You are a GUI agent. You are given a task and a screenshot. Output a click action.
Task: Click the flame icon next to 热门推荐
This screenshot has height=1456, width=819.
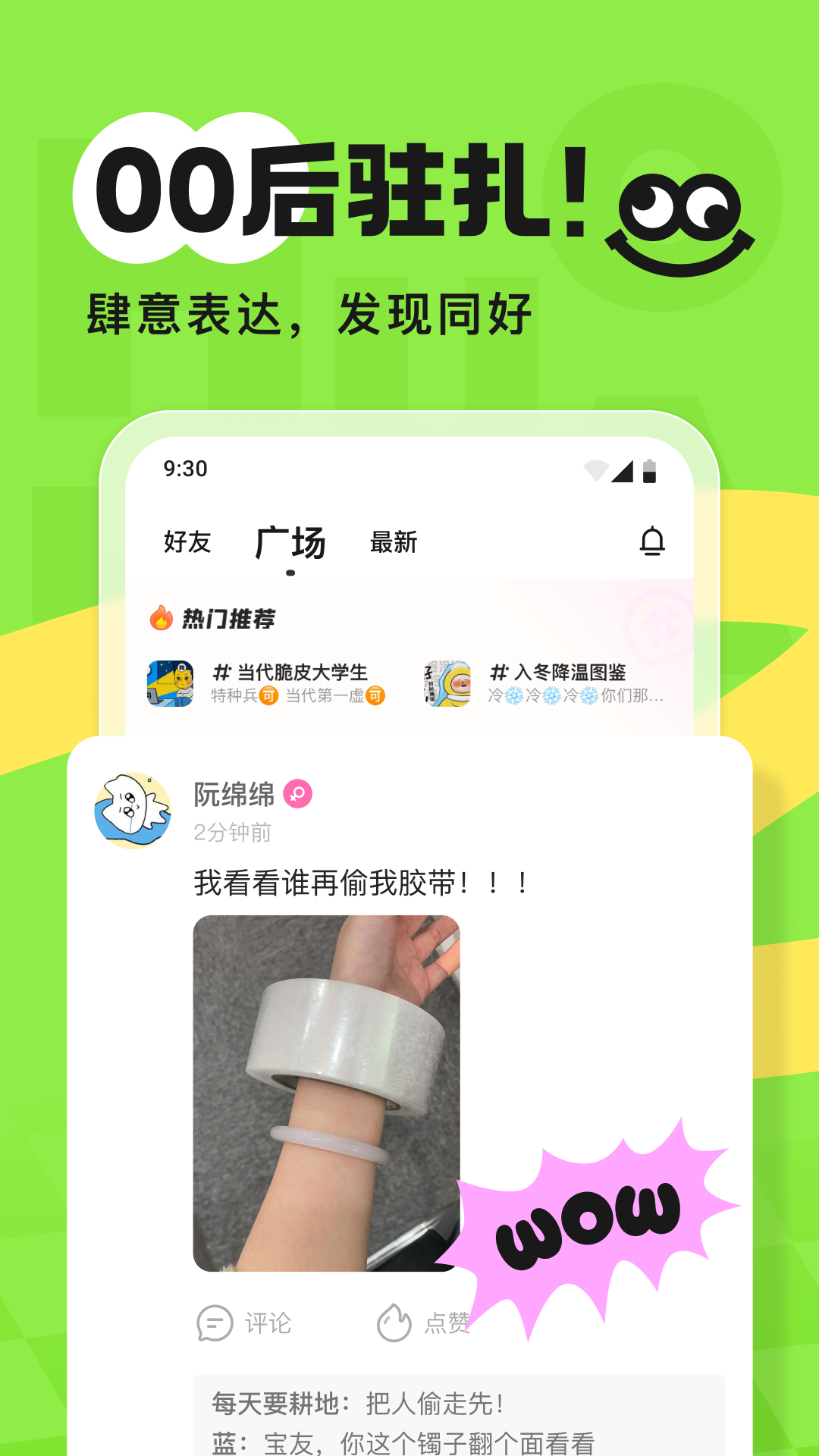coord(162,618)
